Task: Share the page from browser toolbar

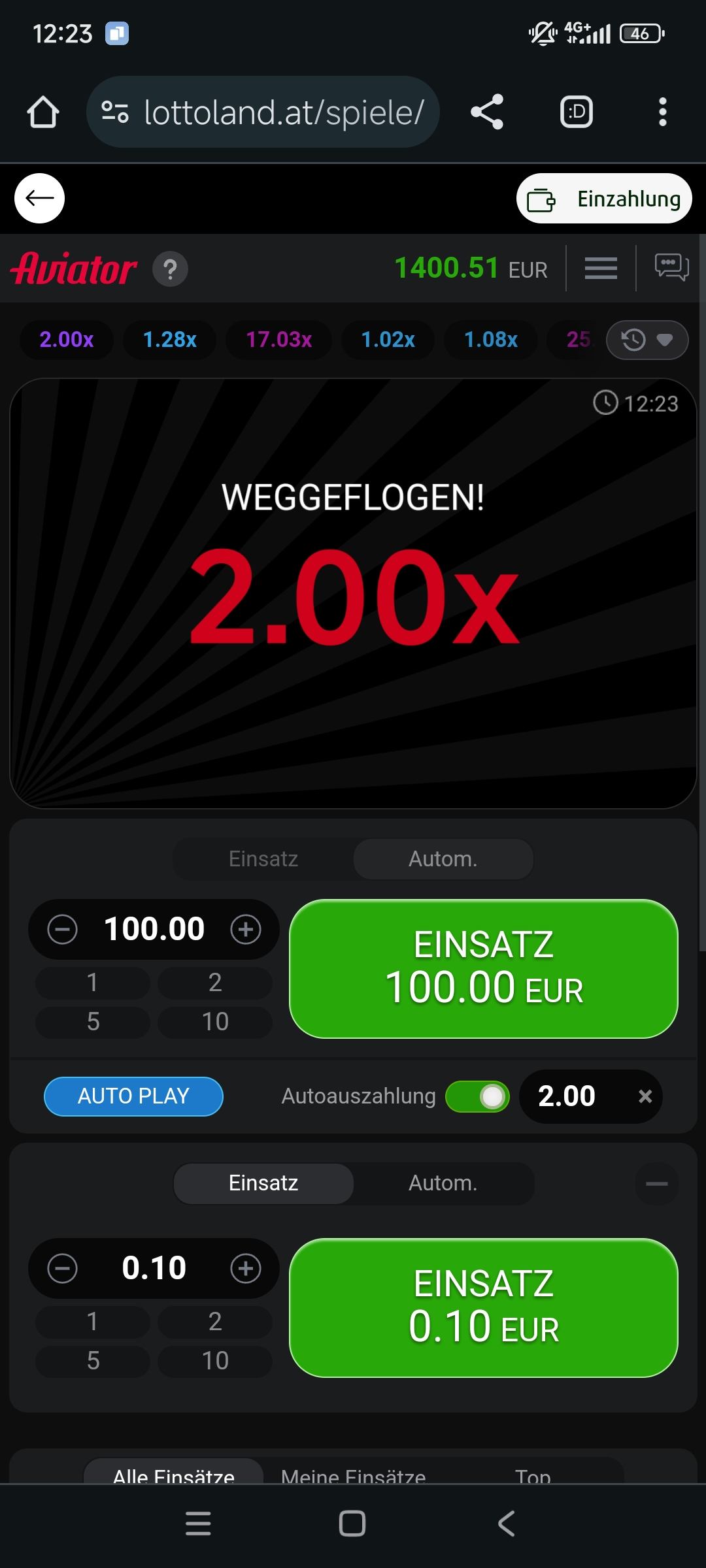Action: click(487, 112)
